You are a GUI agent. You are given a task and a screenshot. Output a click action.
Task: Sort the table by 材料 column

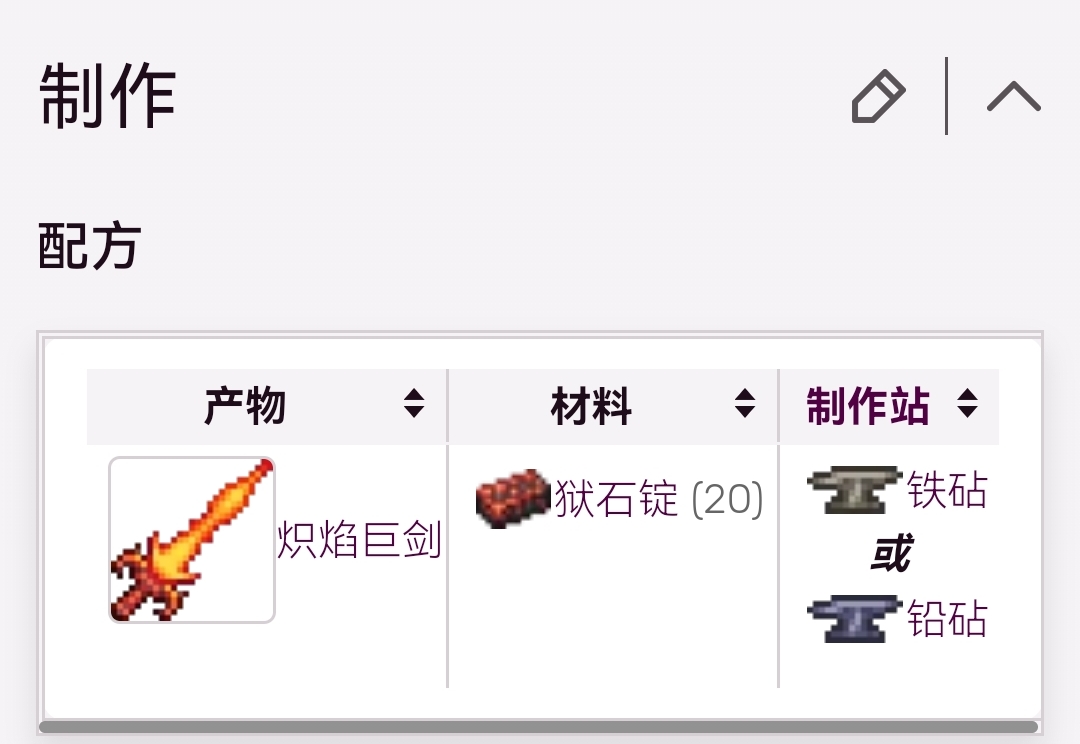pyautogui.click(x=744, y=404)
